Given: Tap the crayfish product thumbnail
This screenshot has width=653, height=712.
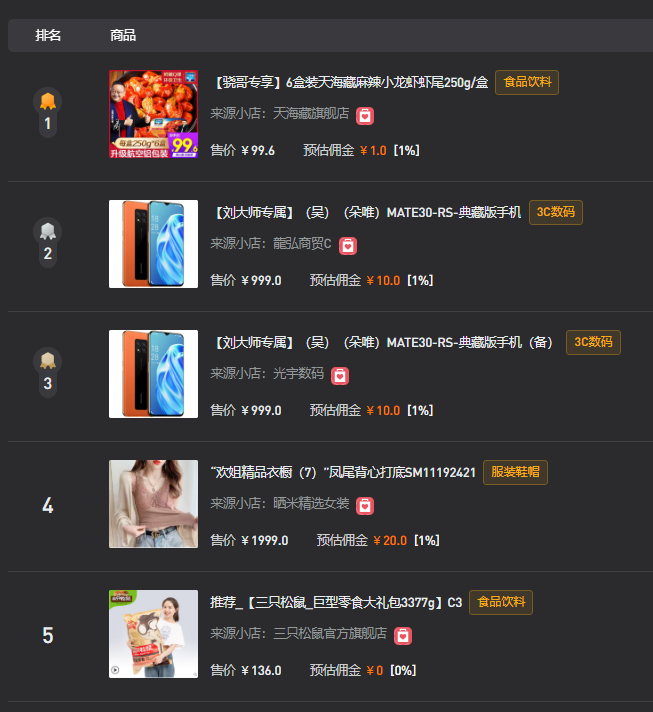Looking at the screenshot, I should click(153, 114).
